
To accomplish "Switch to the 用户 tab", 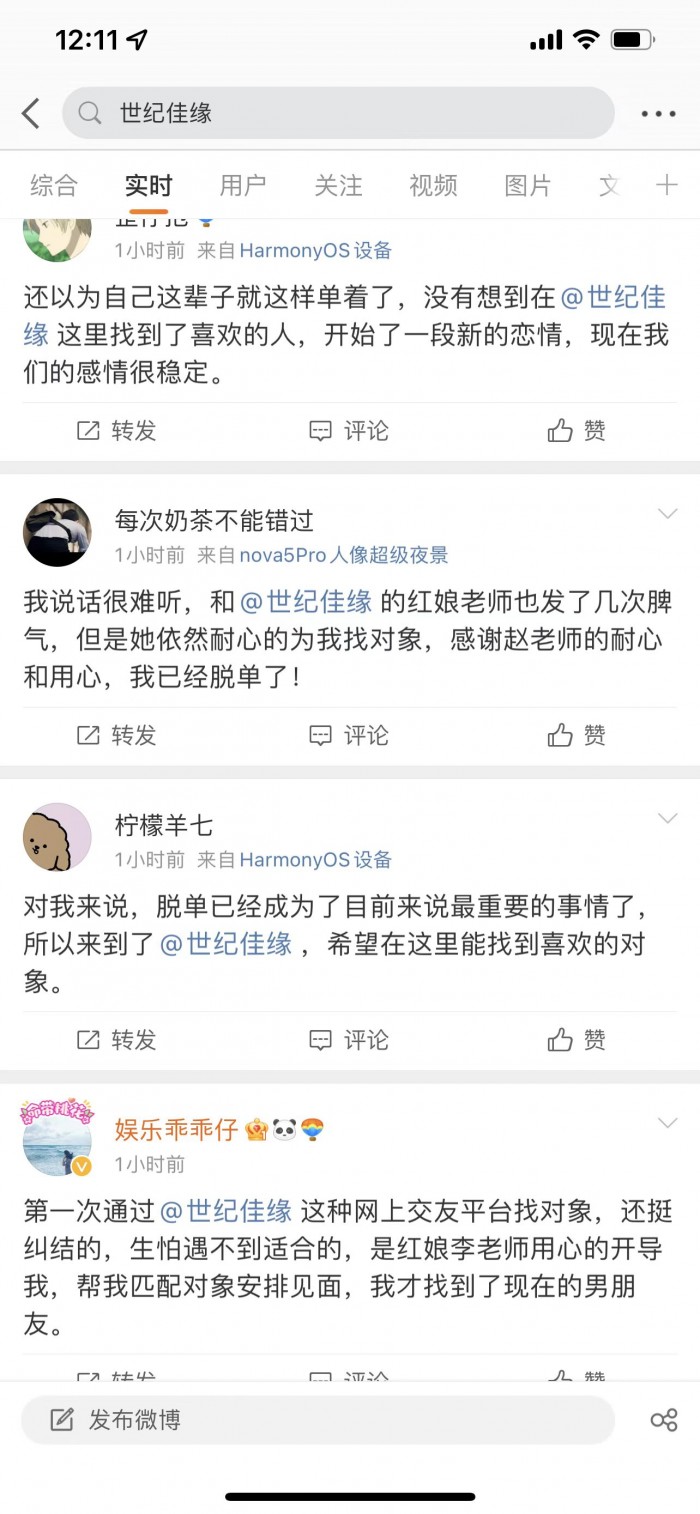I will coord(243,185).
